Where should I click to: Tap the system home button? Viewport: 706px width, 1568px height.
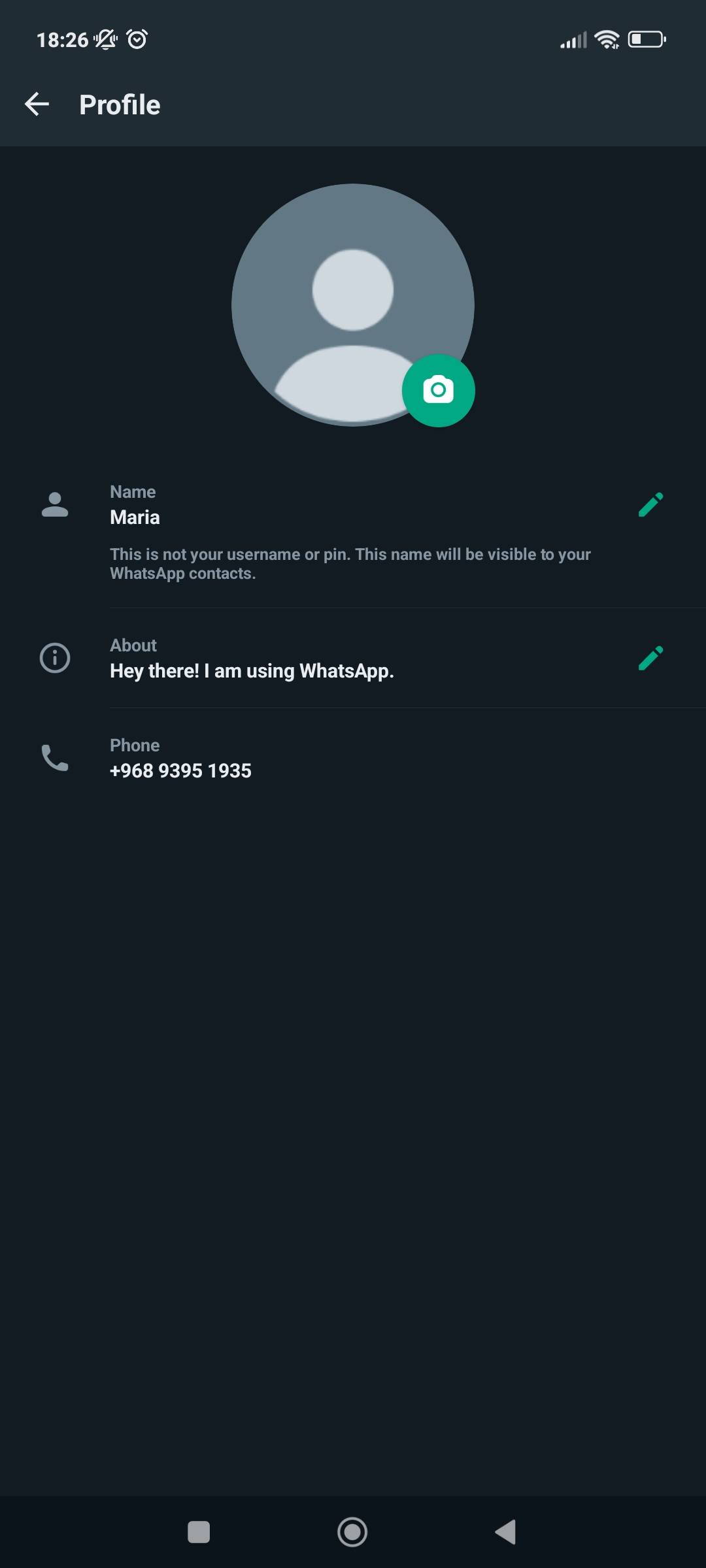tap(352, 1532)
